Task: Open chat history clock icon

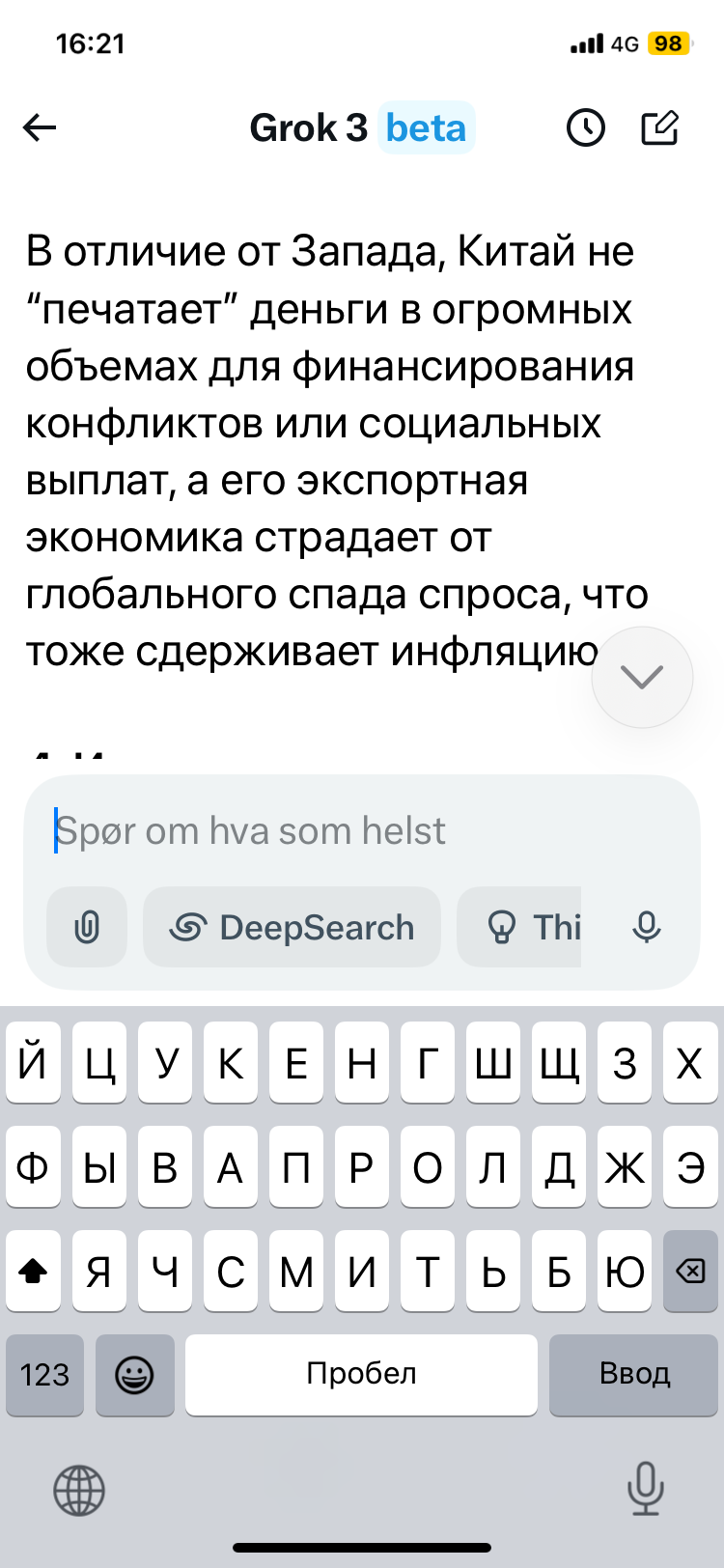Action: click(x=585, y=127)
